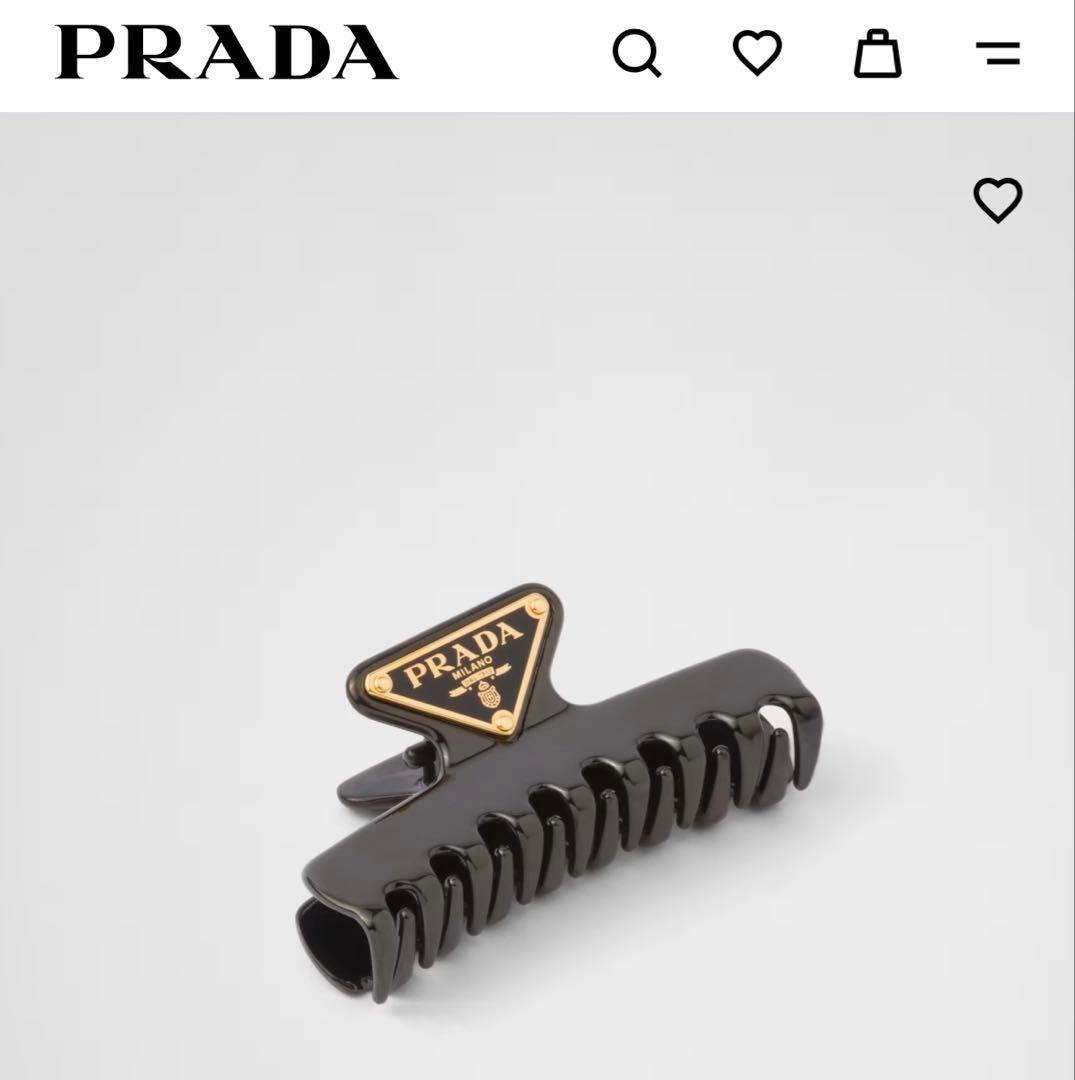Tap the Prada logo to go home

coord(227,53)
